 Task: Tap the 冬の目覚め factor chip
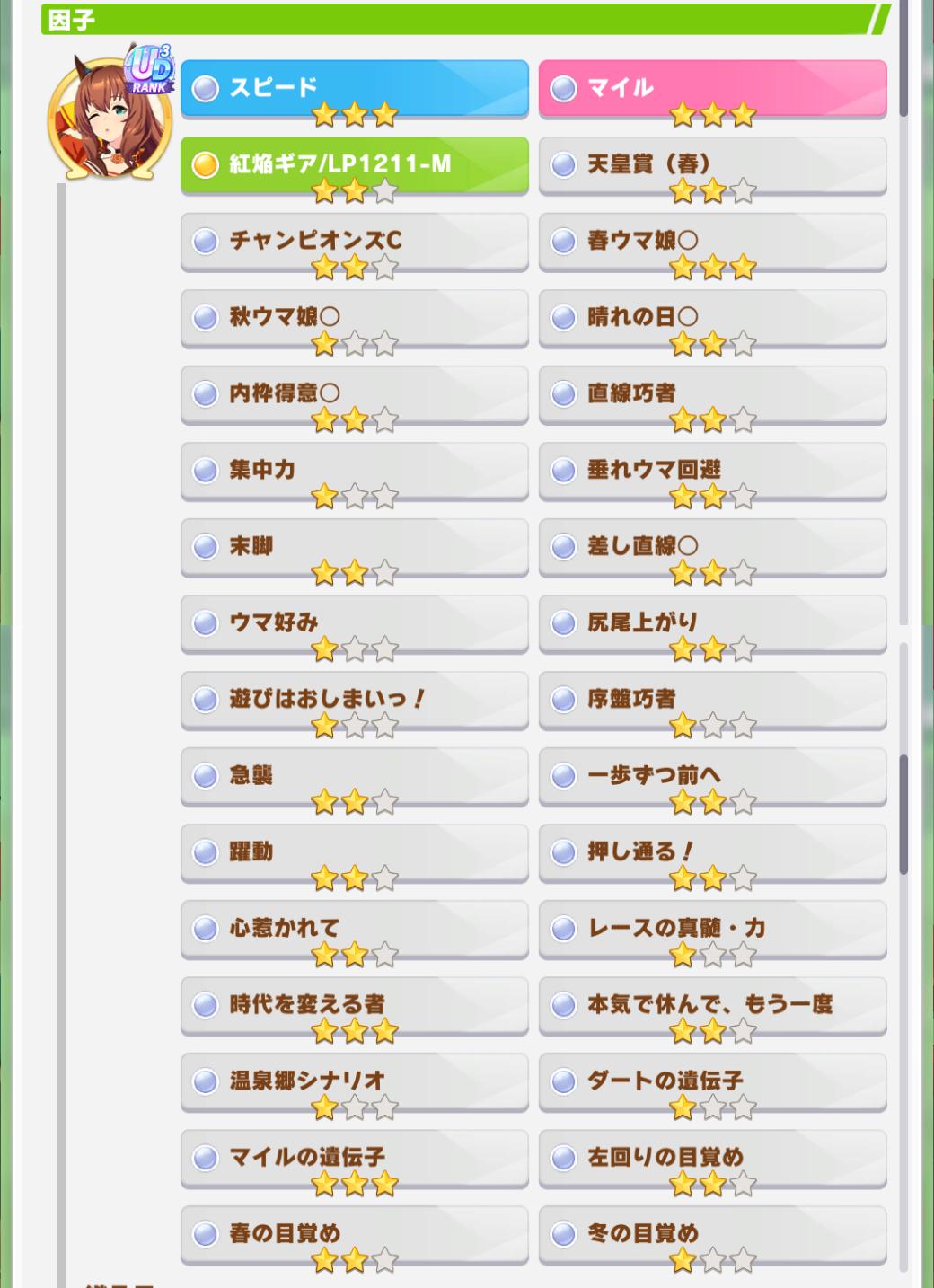point(712,1233)
